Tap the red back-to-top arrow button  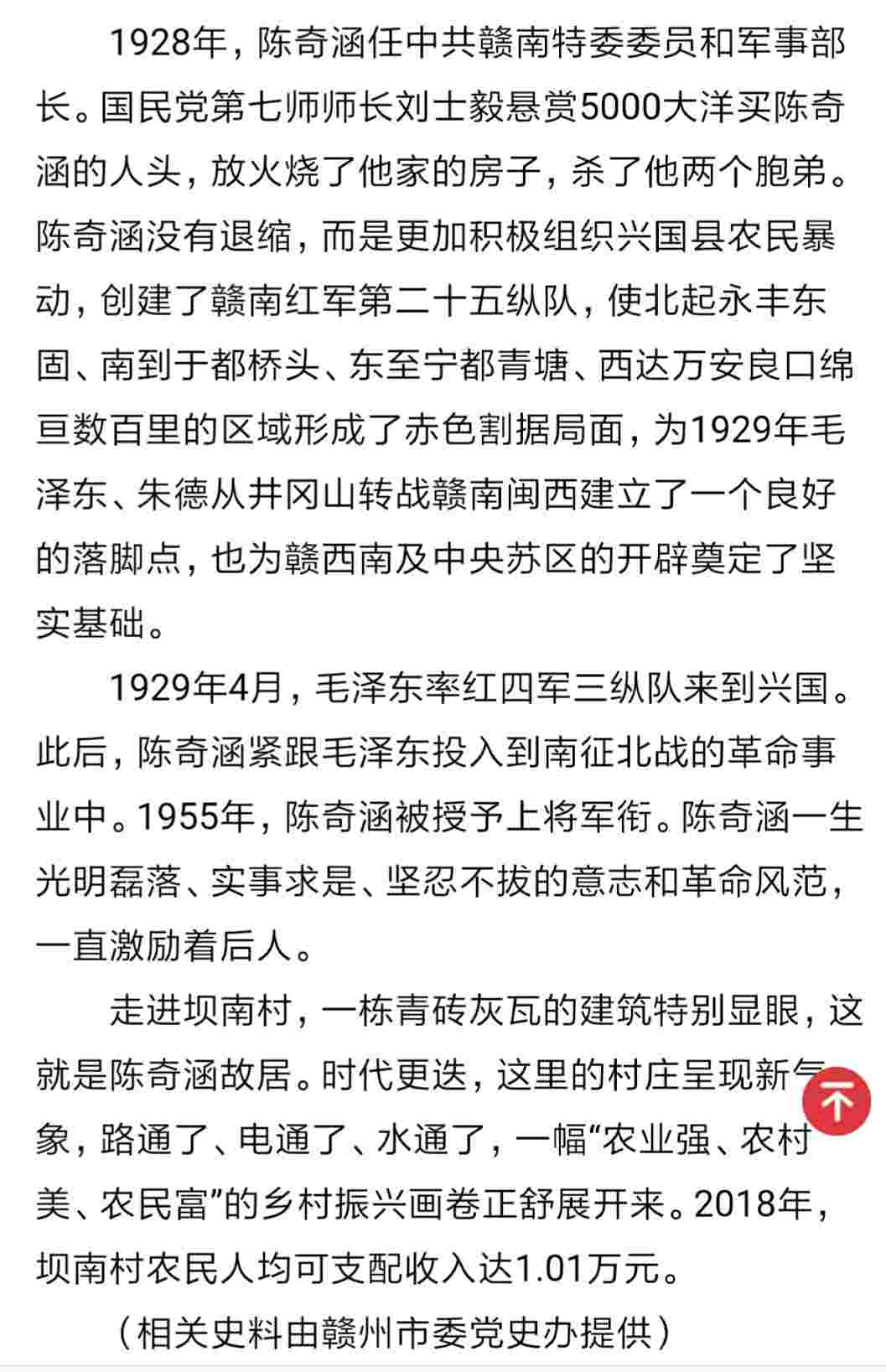pos(836,1100)
